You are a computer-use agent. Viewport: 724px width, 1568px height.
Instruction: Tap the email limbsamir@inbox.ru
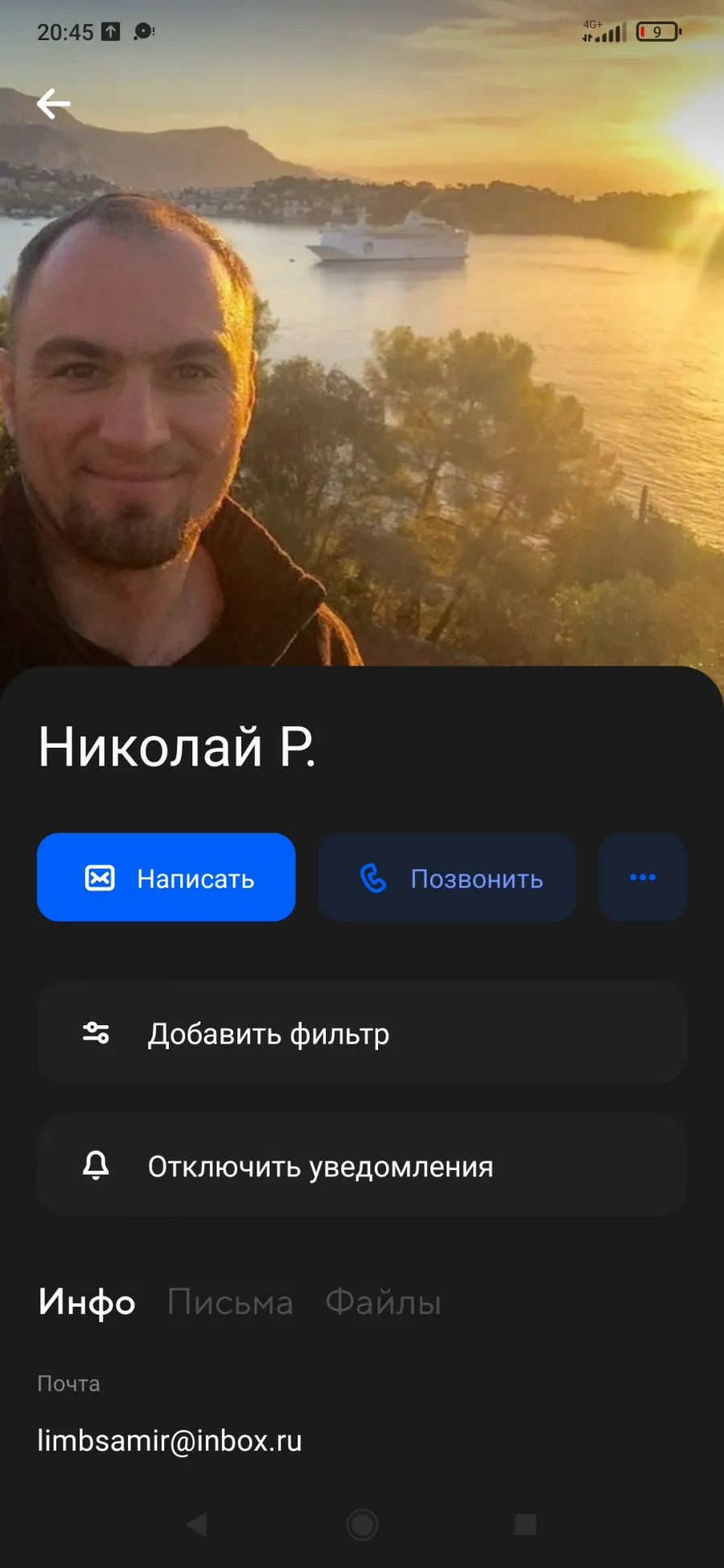170,1441
